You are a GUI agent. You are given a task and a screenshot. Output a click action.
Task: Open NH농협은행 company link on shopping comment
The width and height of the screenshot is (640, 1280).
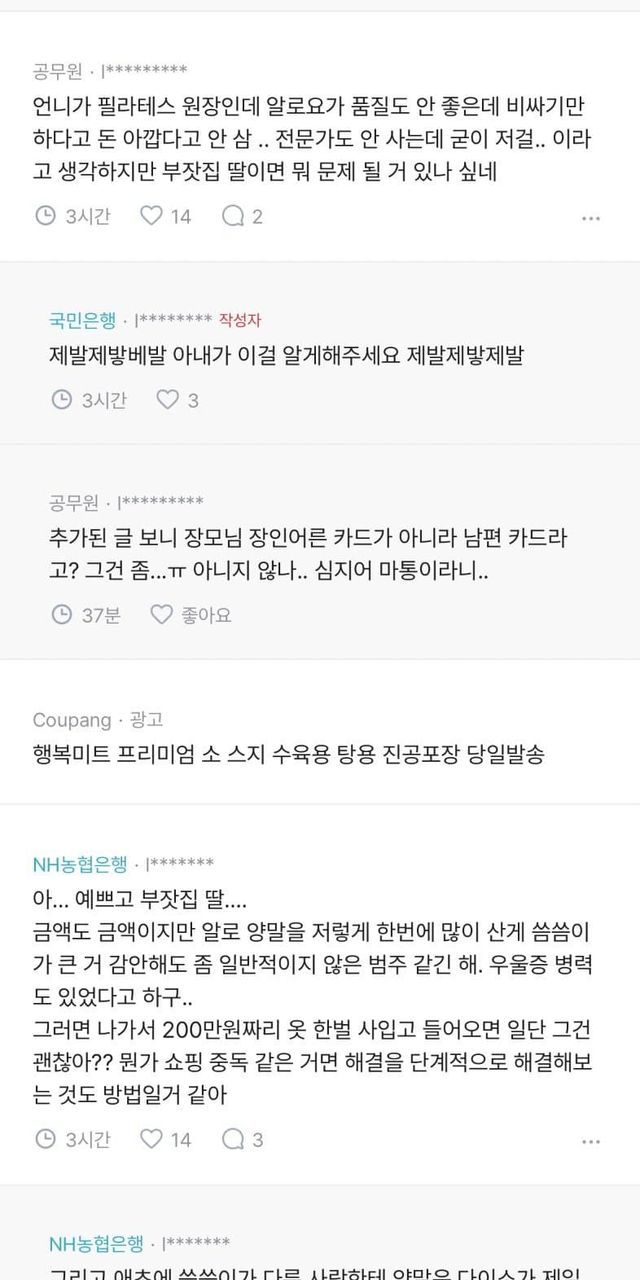80,863
